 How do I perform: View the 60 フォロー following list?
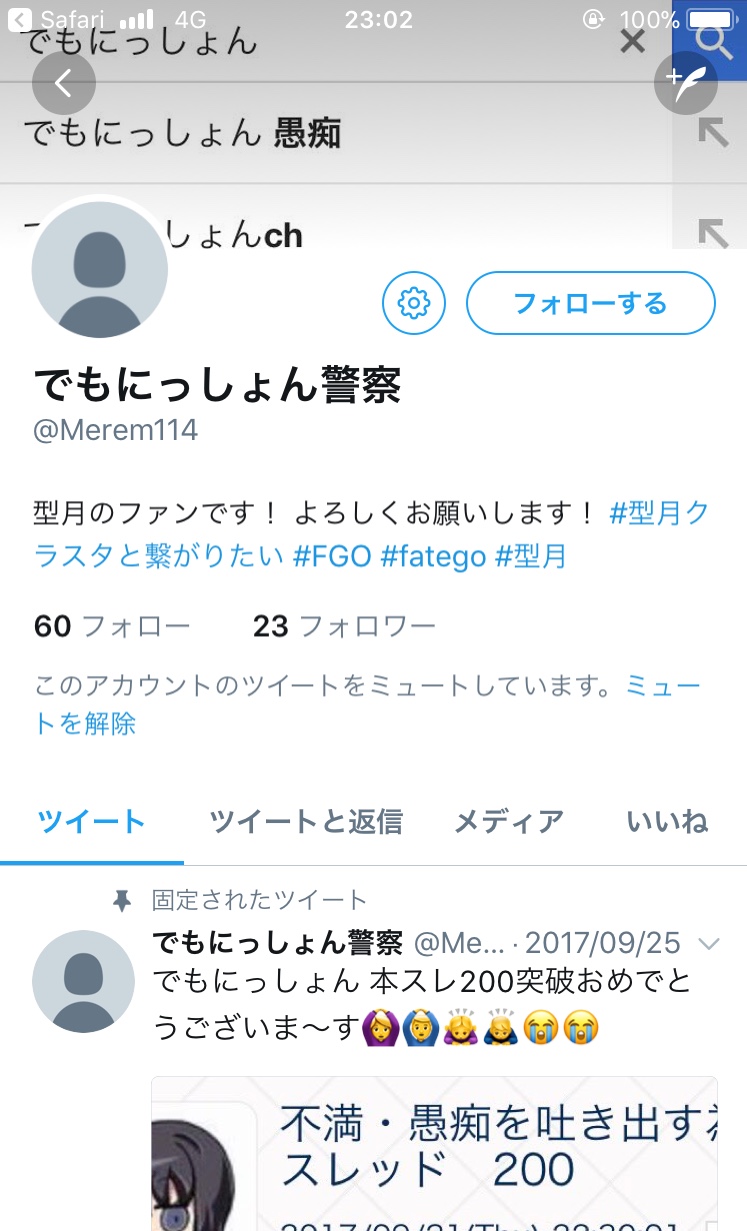112,627
